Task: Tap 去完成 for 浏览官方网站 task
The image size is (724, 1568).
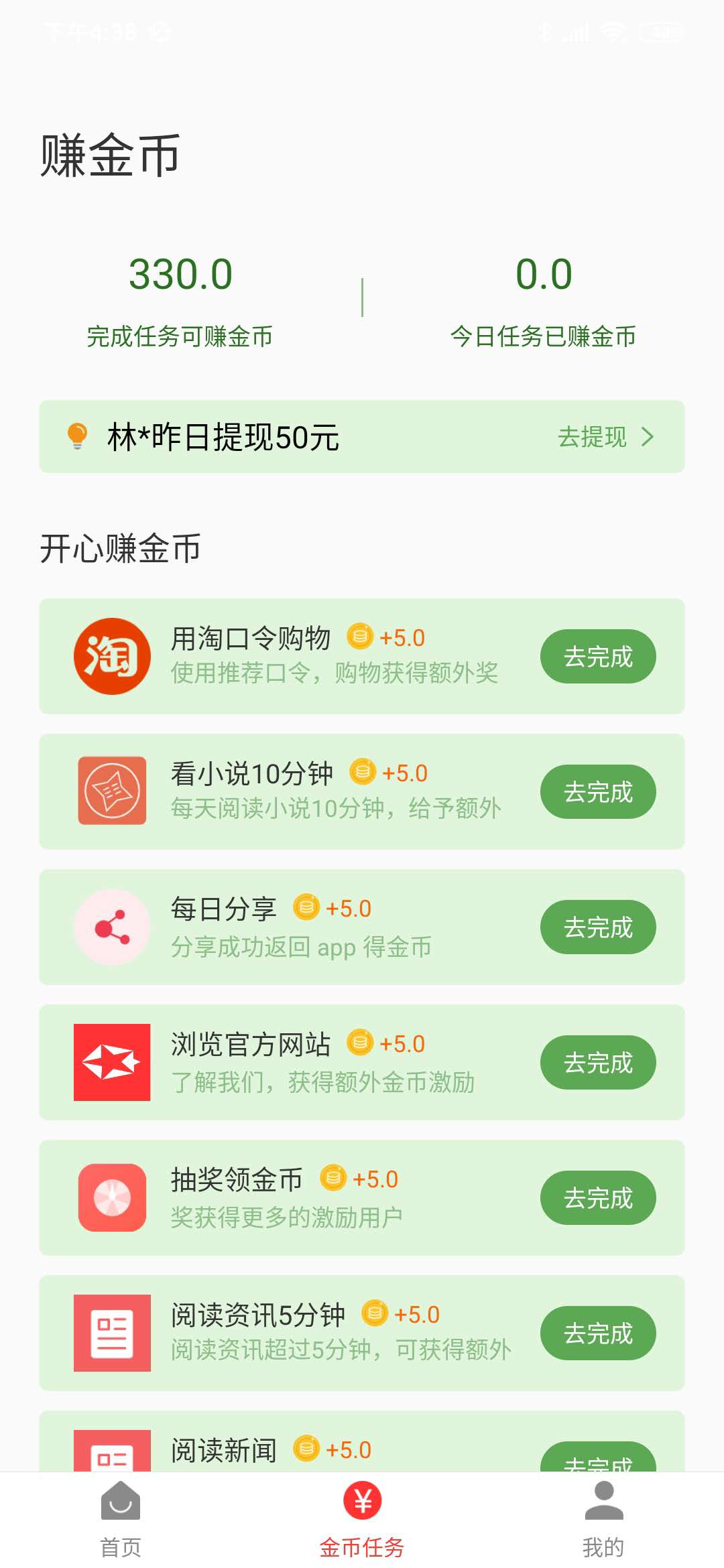Action: point(598,1063)
